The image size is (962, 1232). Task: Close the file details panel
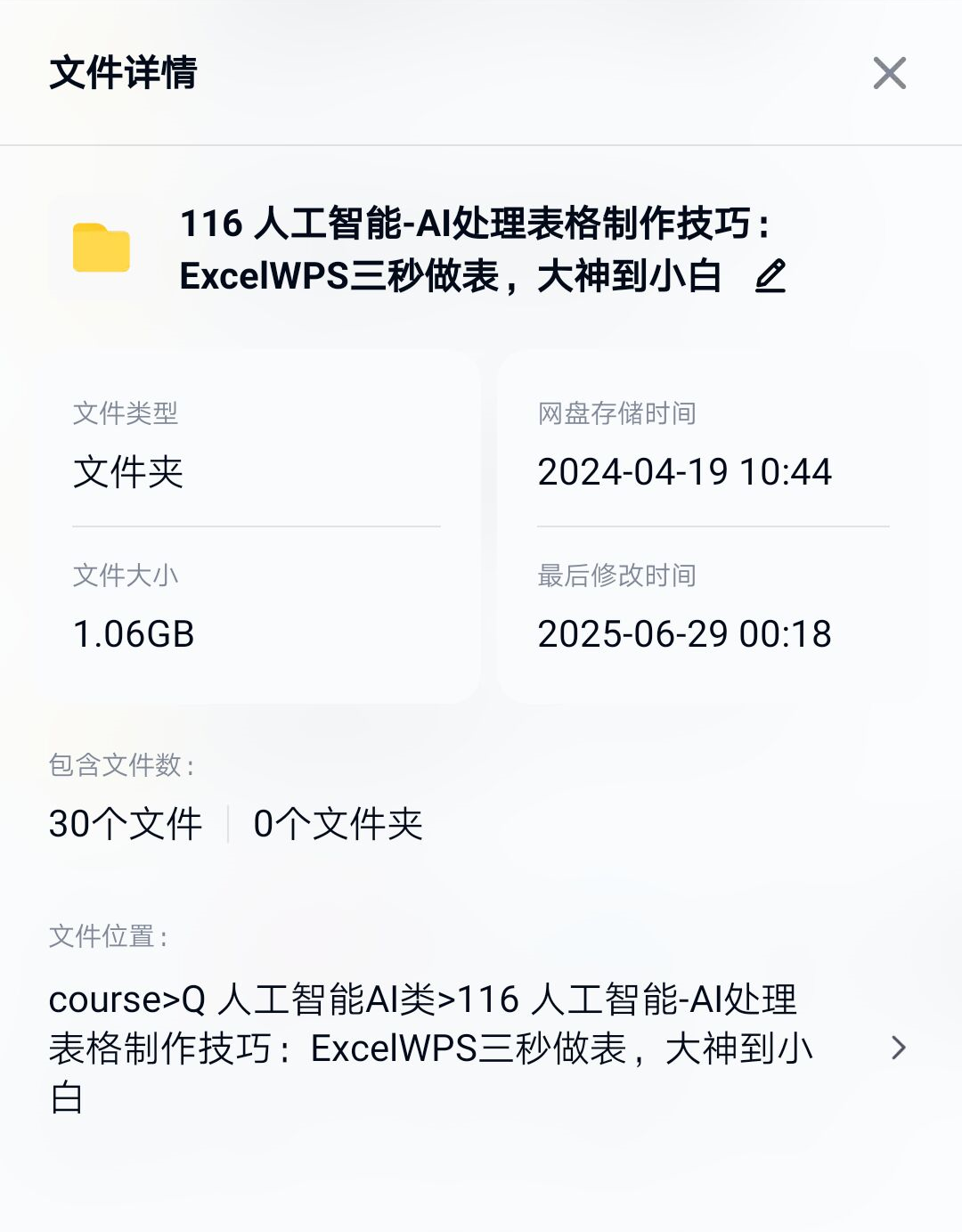coord(889,73)
